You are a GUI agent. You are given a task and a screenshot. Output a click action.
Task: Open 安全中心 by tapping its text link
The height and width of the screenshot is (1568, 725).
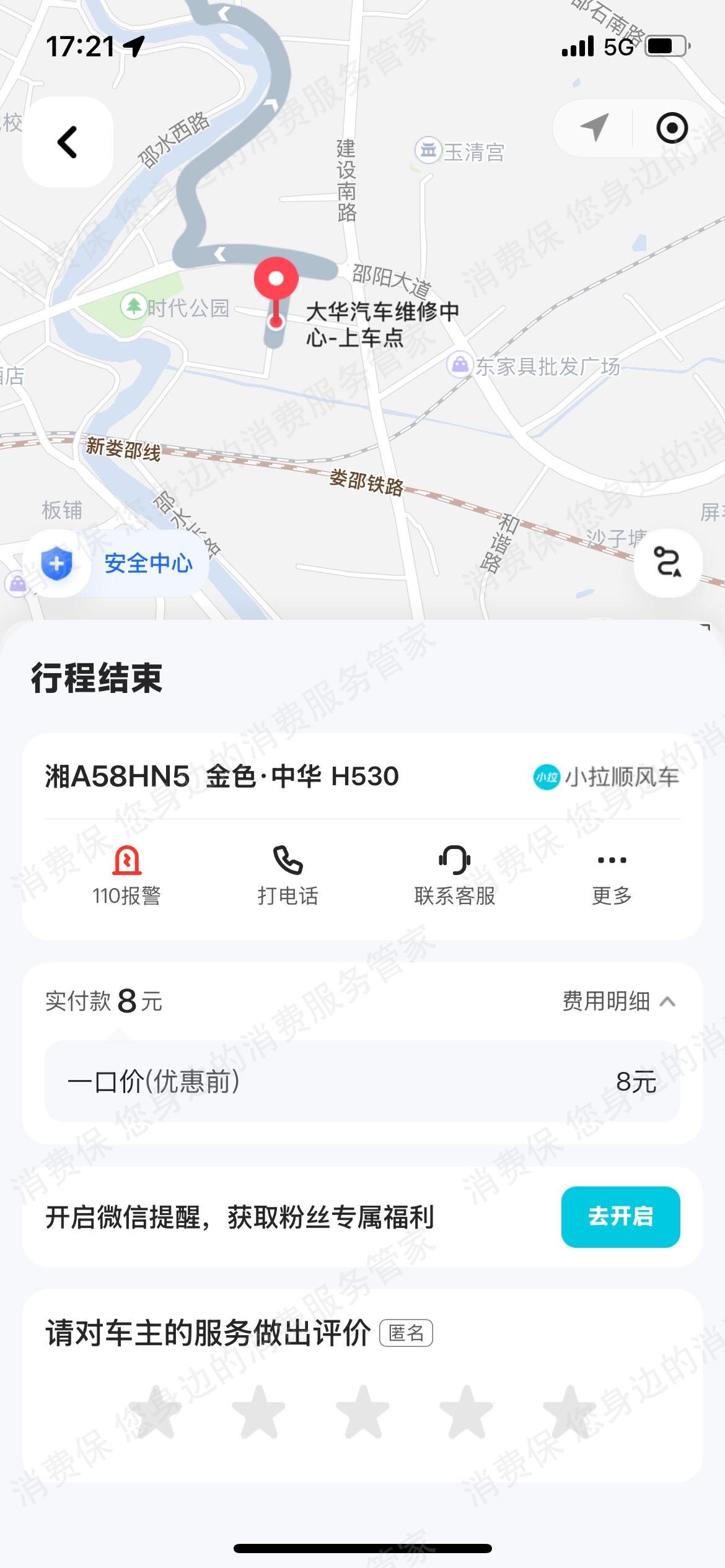point(149,562)
